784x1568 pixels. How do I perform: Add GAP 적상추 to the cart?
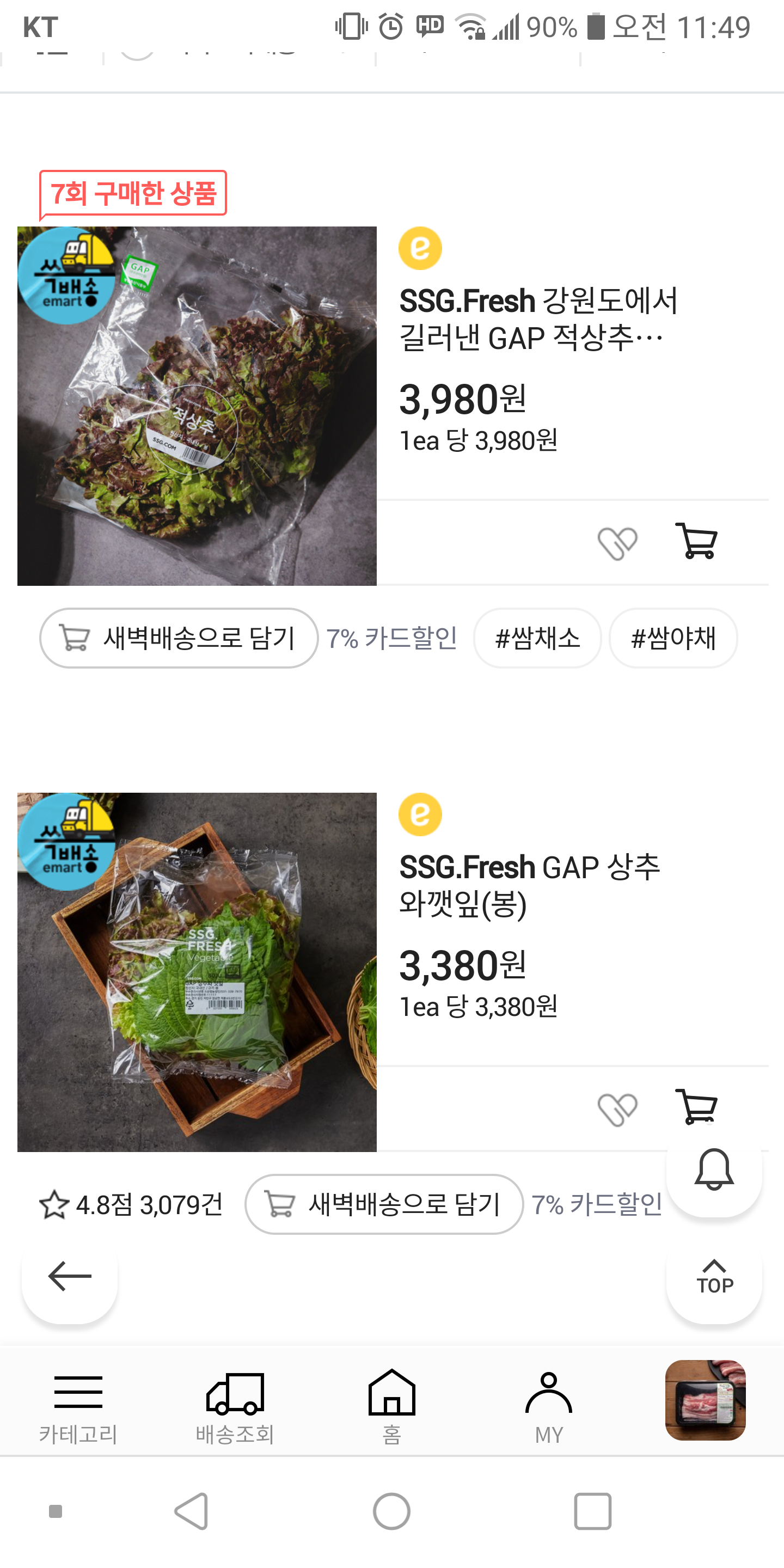(696, 541)
